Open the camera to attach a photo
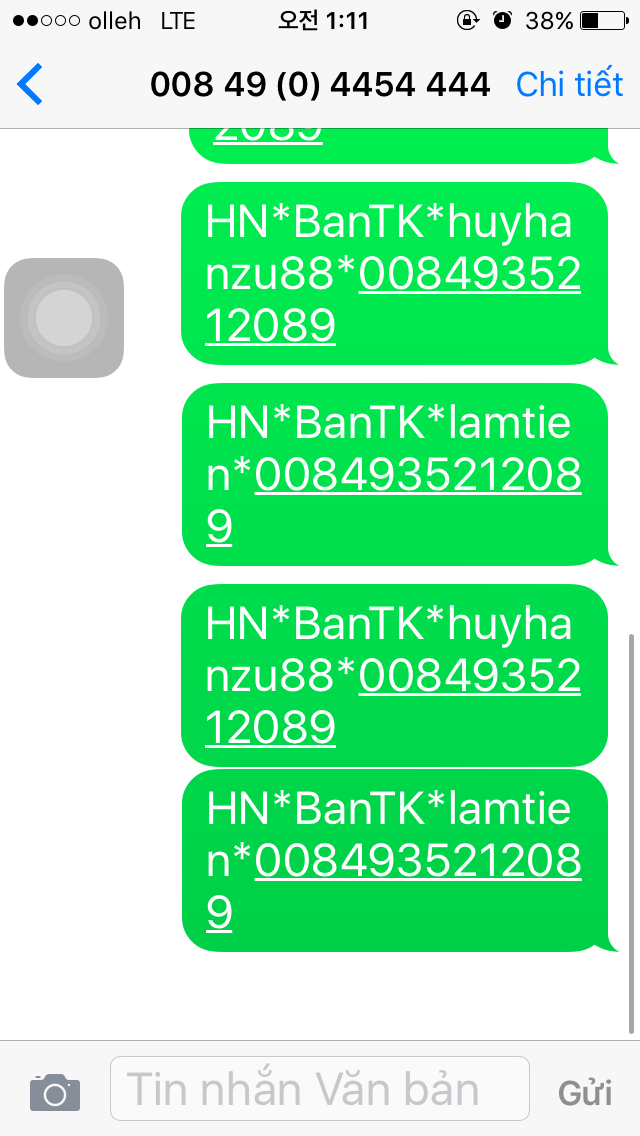Viewport: 640px width, 1136px height. pyautogui.click(x=54, y=1091)
